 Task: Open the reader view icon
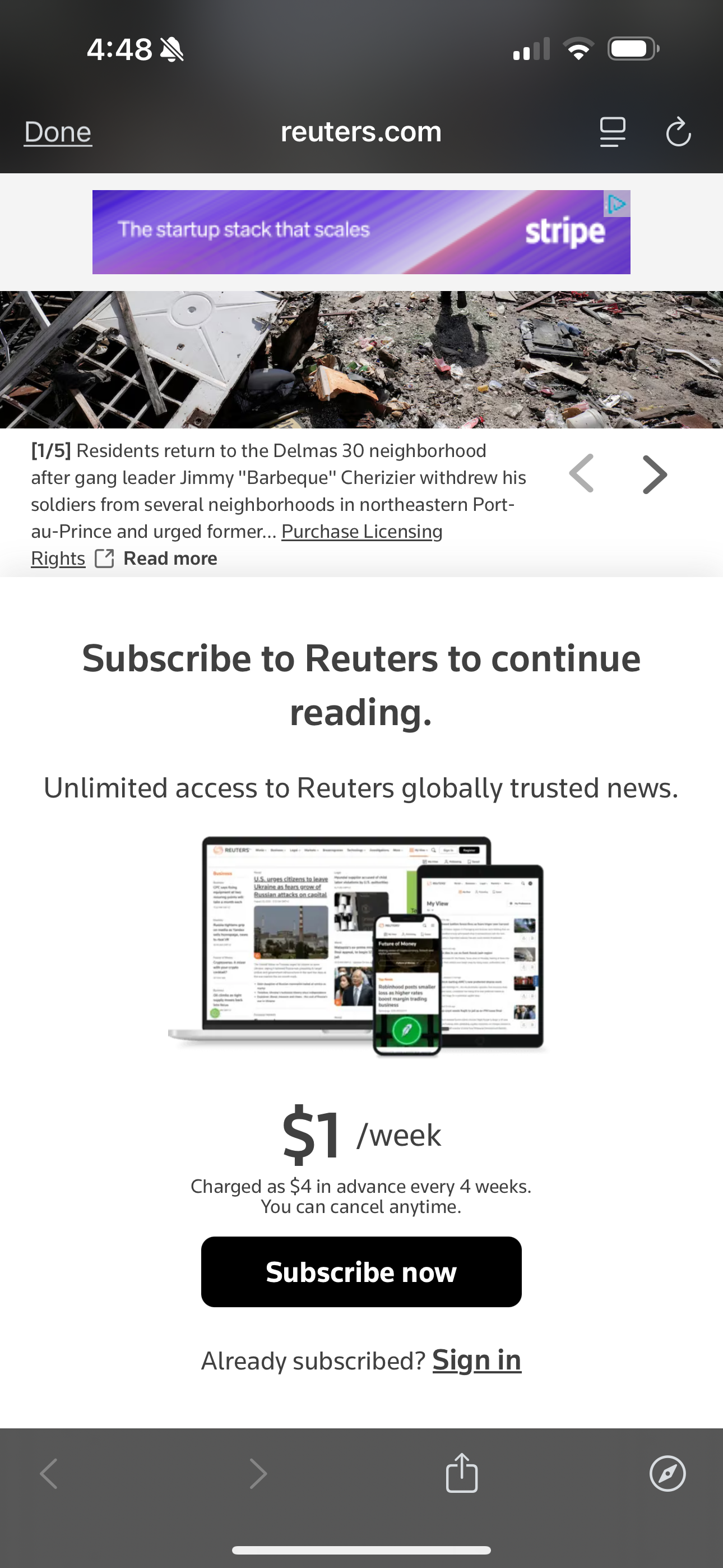coord(612,132)
